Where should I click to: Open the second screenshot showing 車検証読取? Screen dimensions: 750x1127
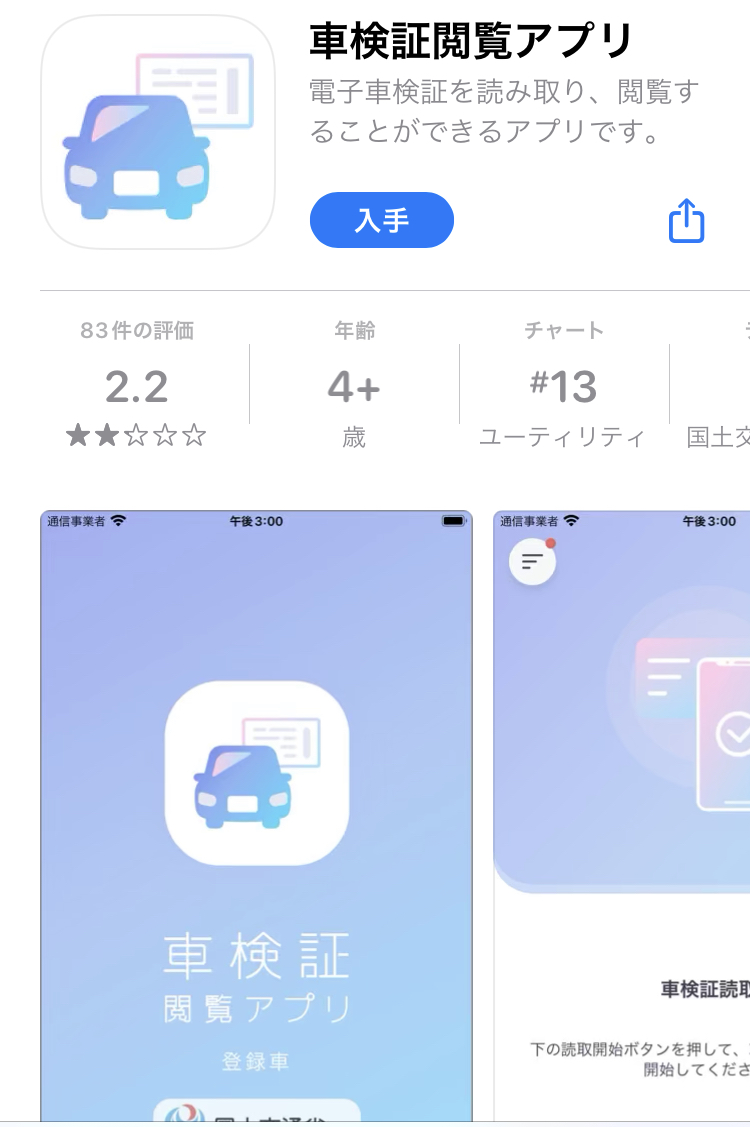click(622, 815)
